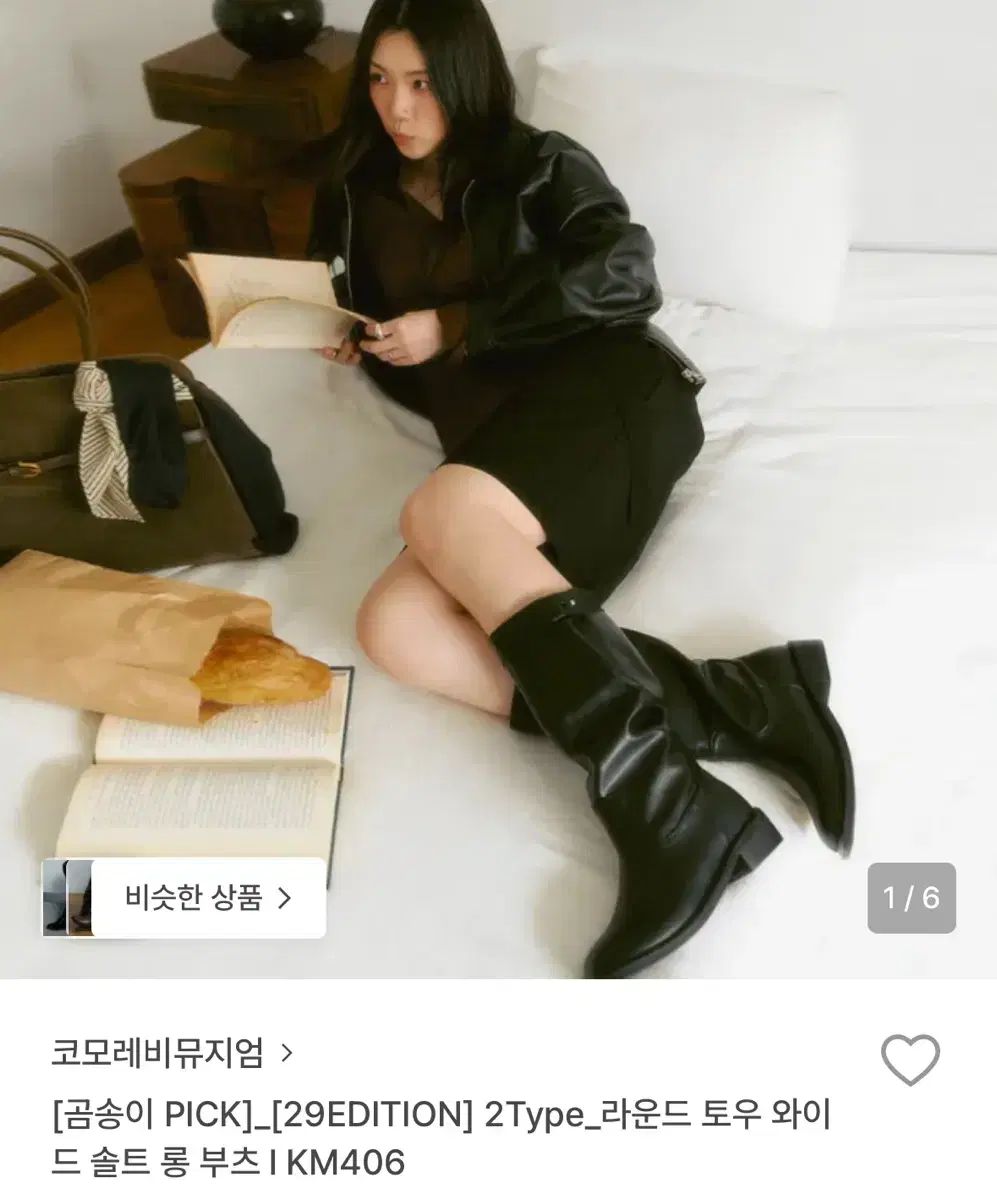Like this product with the heart icon

tap(910, 1060)
